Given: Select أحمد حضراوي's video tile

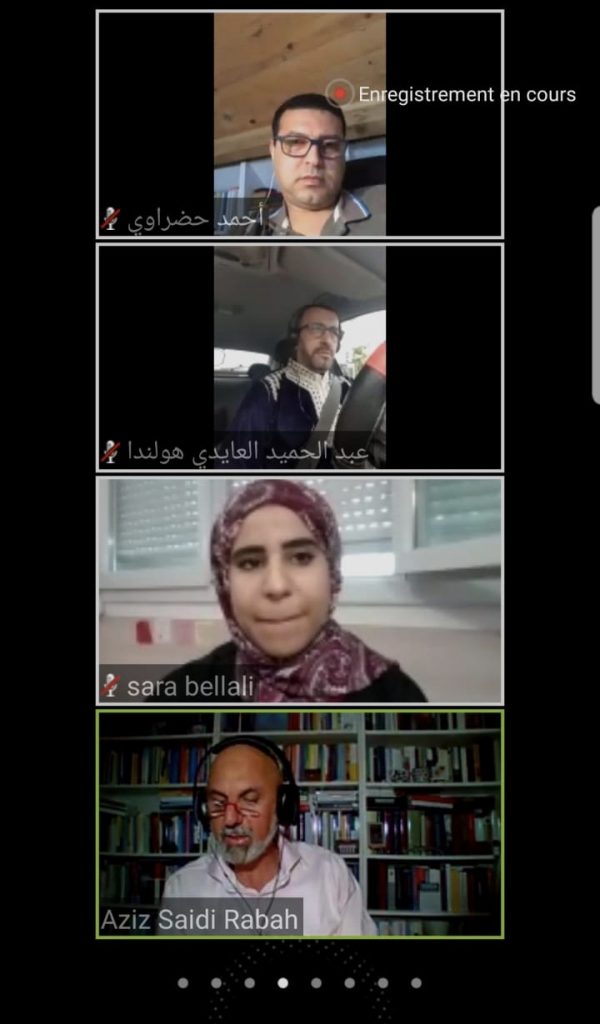Looking at the screenshot, I should tap(300, 125).
